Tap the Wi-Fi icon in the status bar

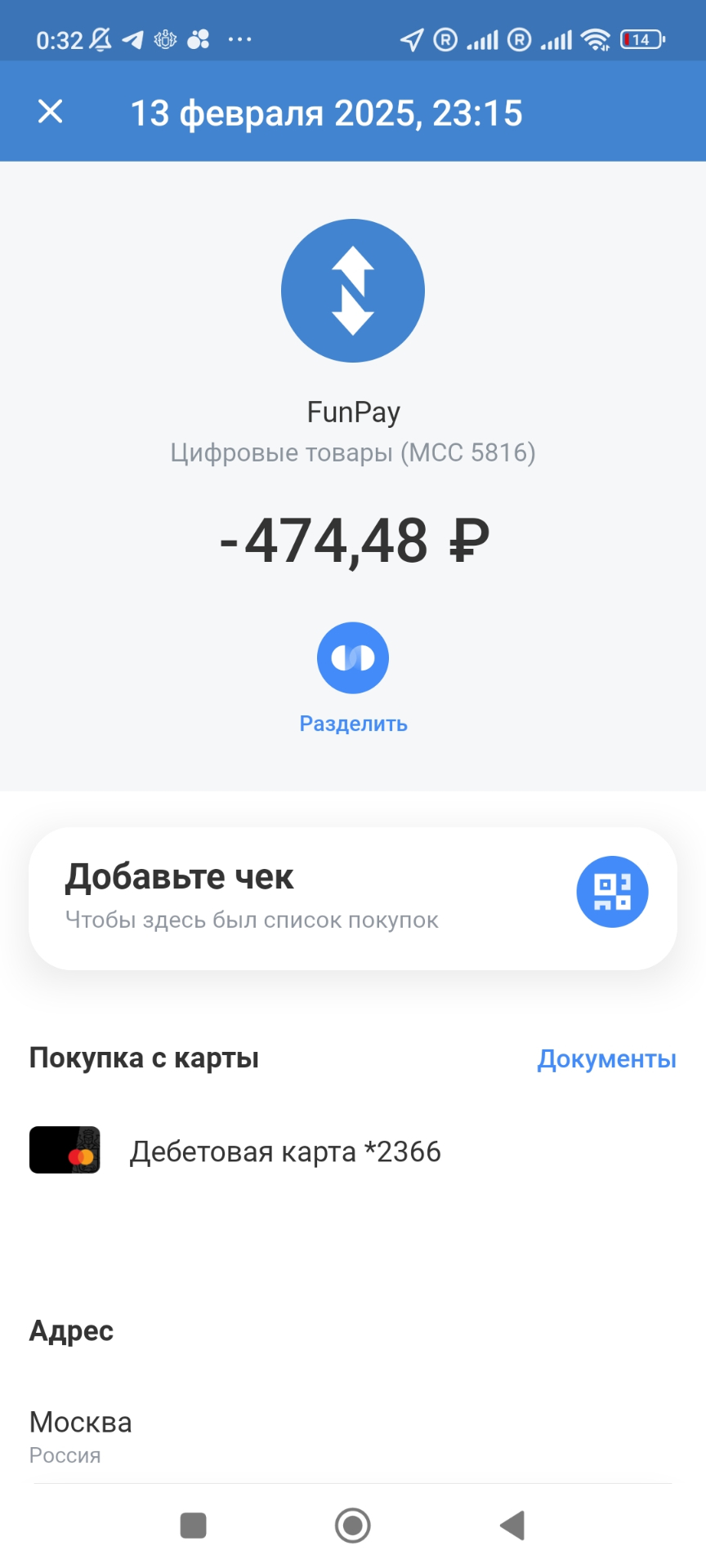[596, 38]
